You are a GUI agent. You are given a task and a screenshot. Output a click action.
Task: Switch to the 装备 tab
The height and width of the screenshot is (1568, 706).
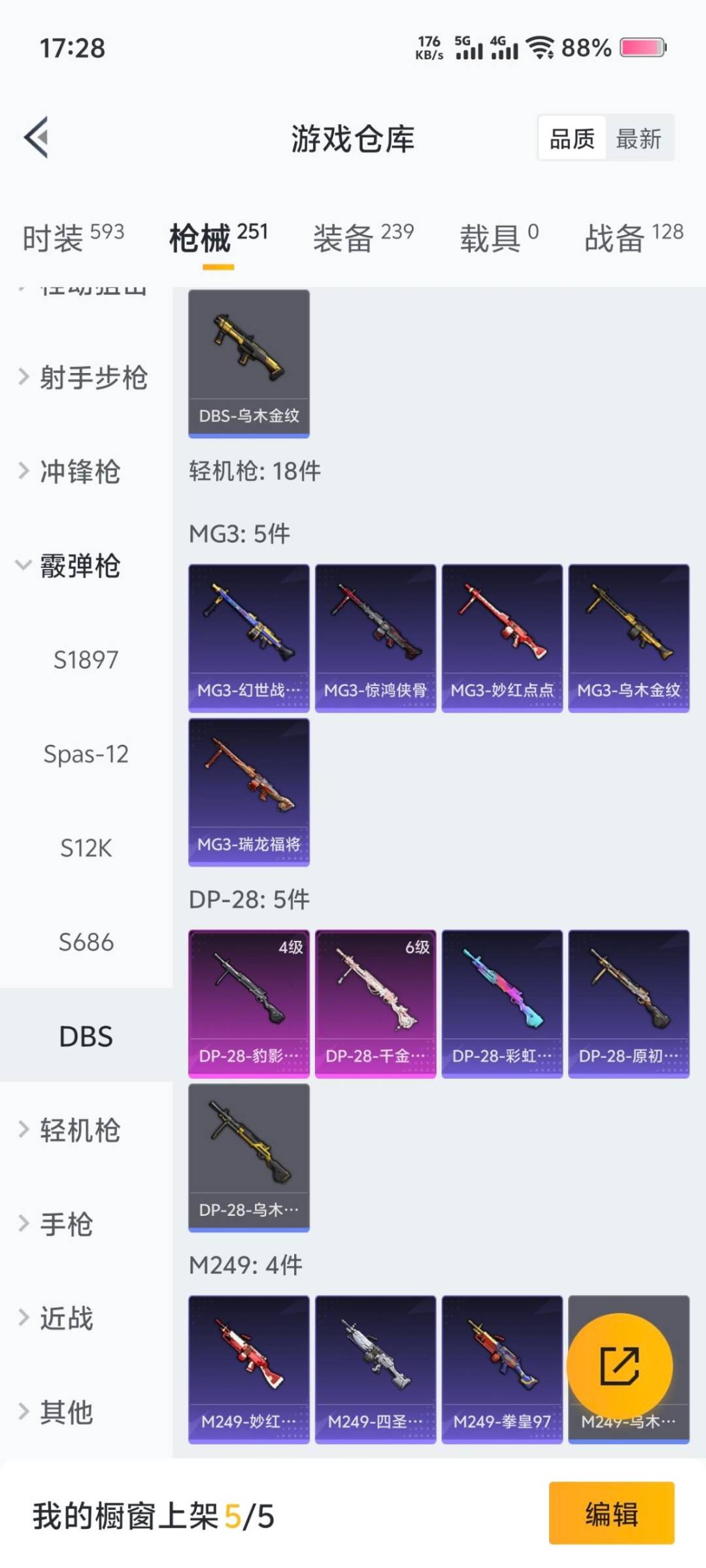tap(361, 237)
